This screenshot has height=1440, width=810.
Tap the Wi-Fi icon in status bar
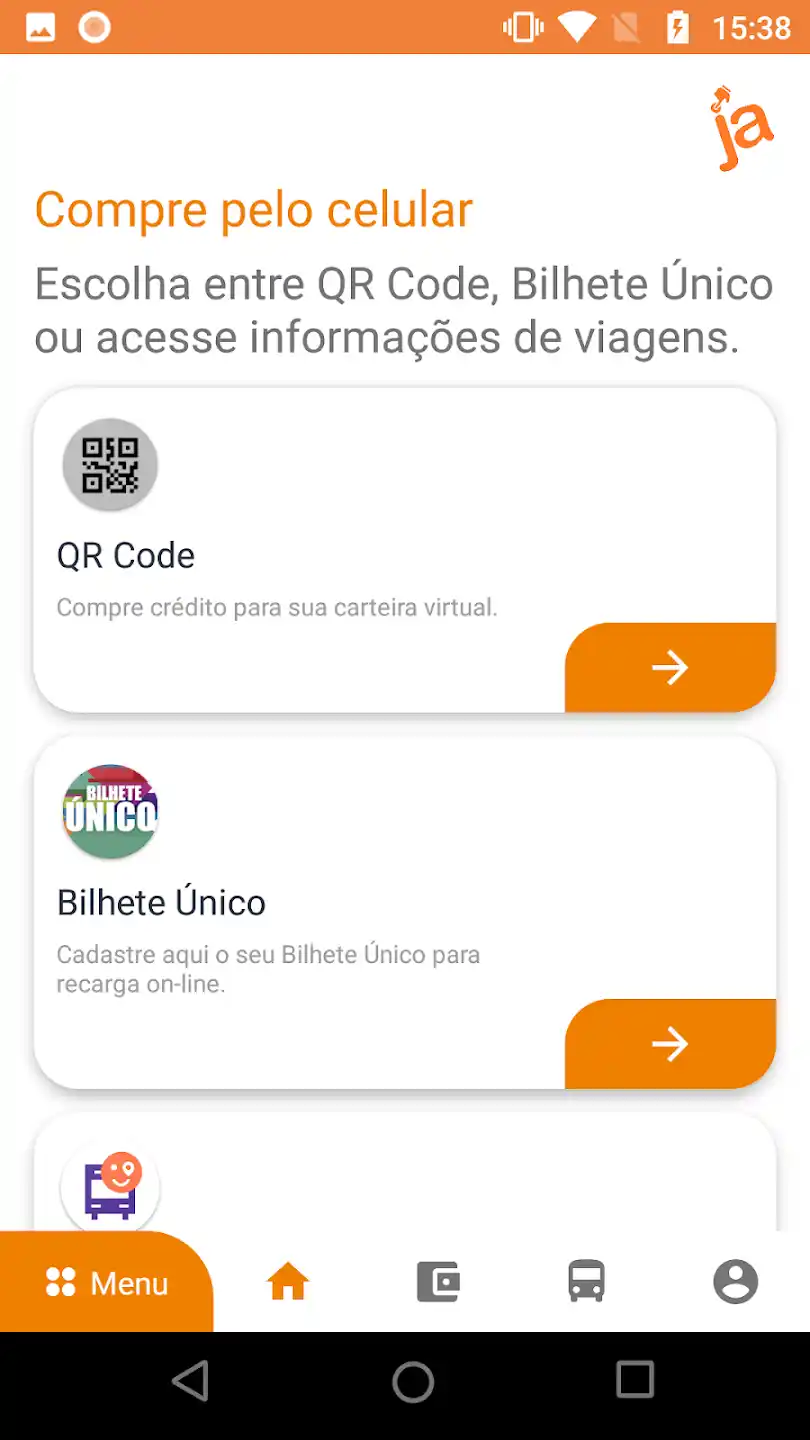(578, 26)
